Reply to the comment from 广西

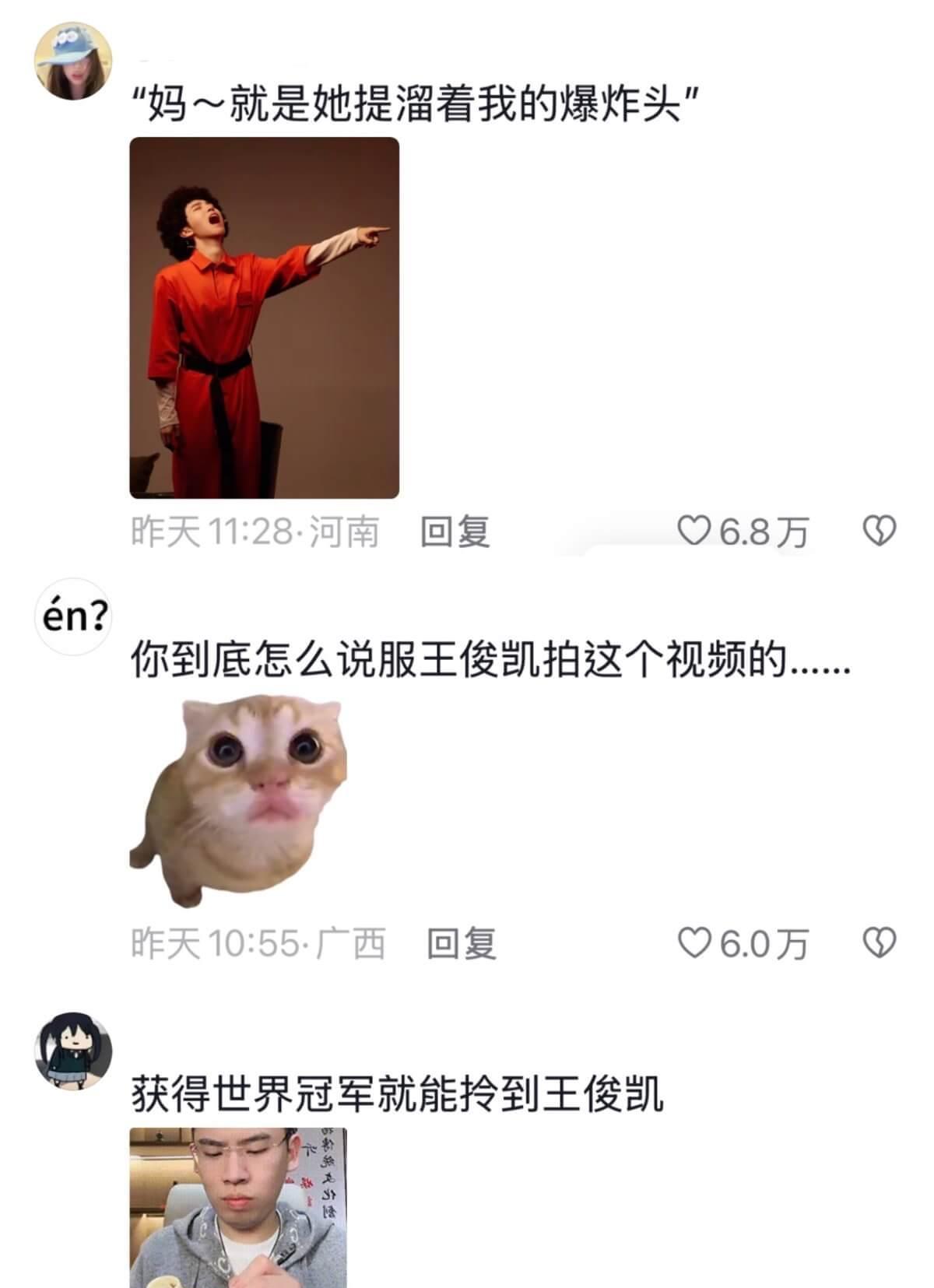[462, 944]
